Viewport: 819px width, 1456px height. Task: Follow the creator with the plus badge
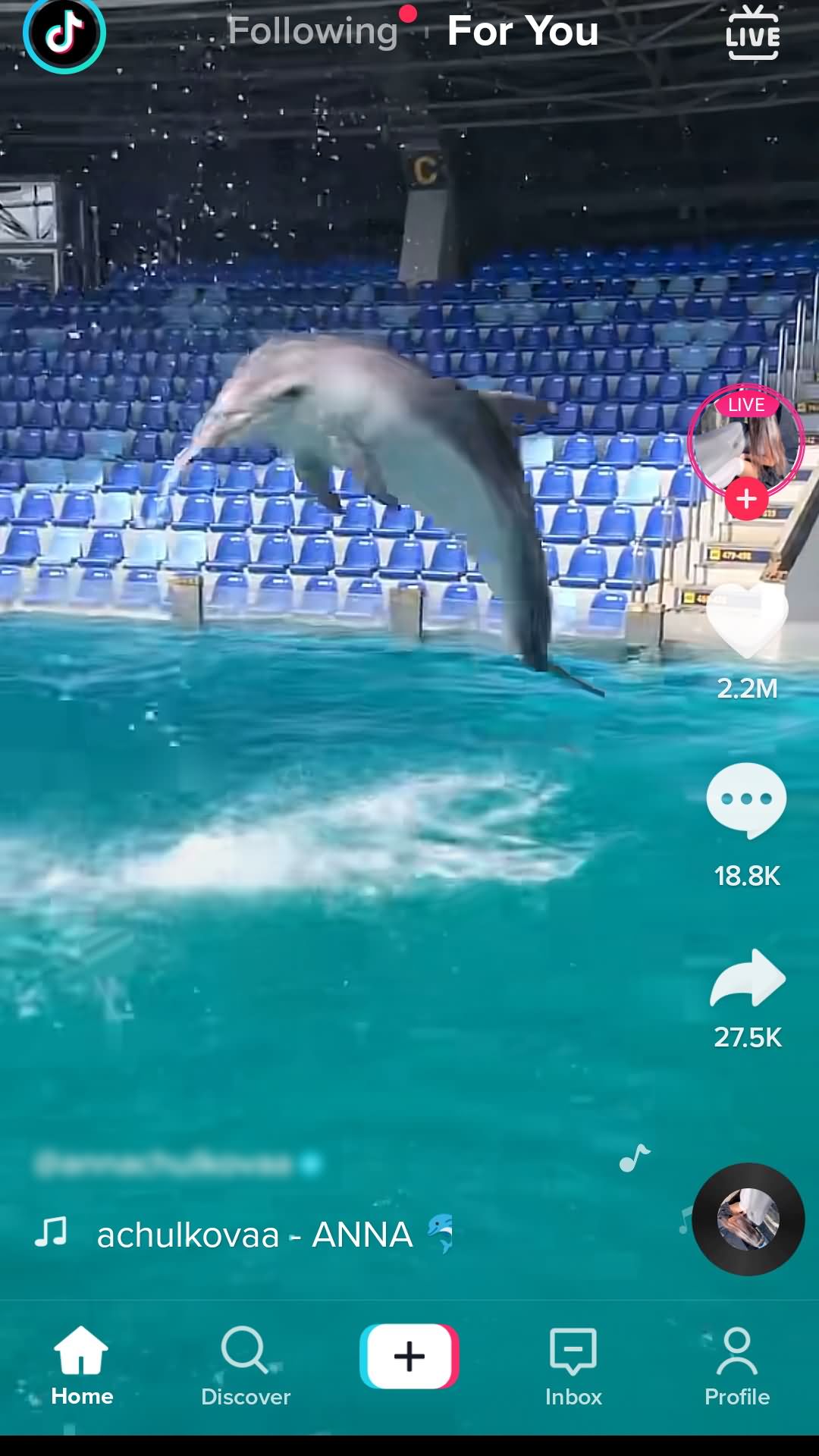click(x=747, y=499)
